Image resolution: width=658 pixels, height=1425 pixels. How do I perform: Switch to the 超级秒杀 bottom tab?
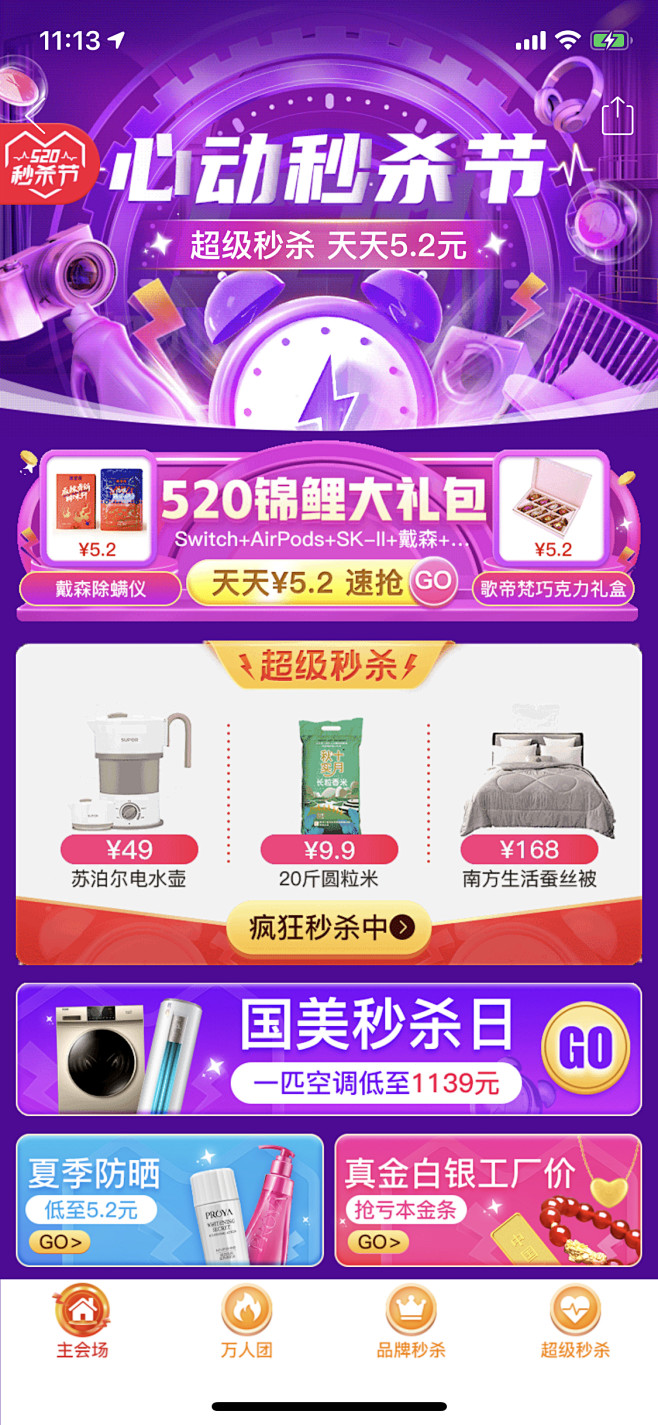pos(575,1322)
